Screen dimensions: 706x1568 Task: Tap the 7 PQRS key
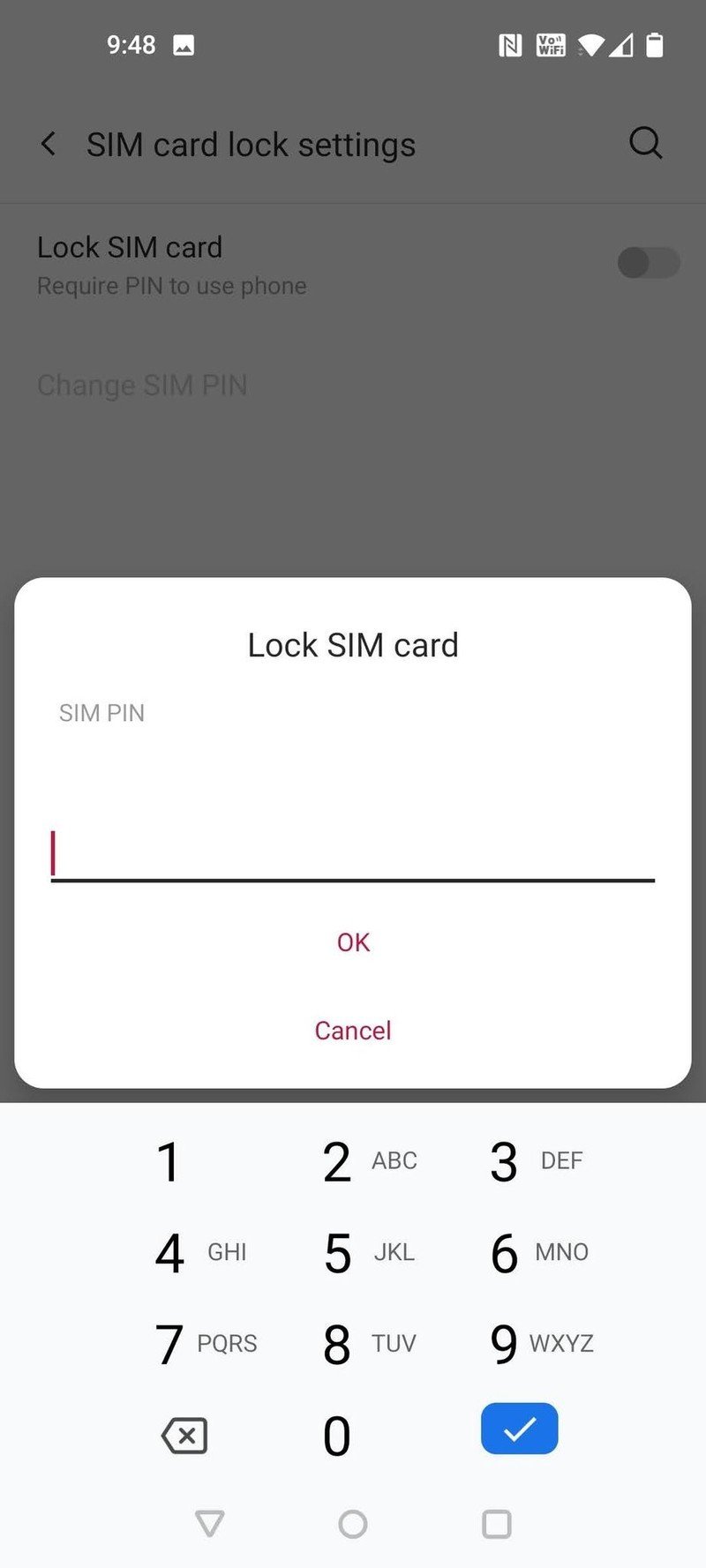[x=207, y=1344]
